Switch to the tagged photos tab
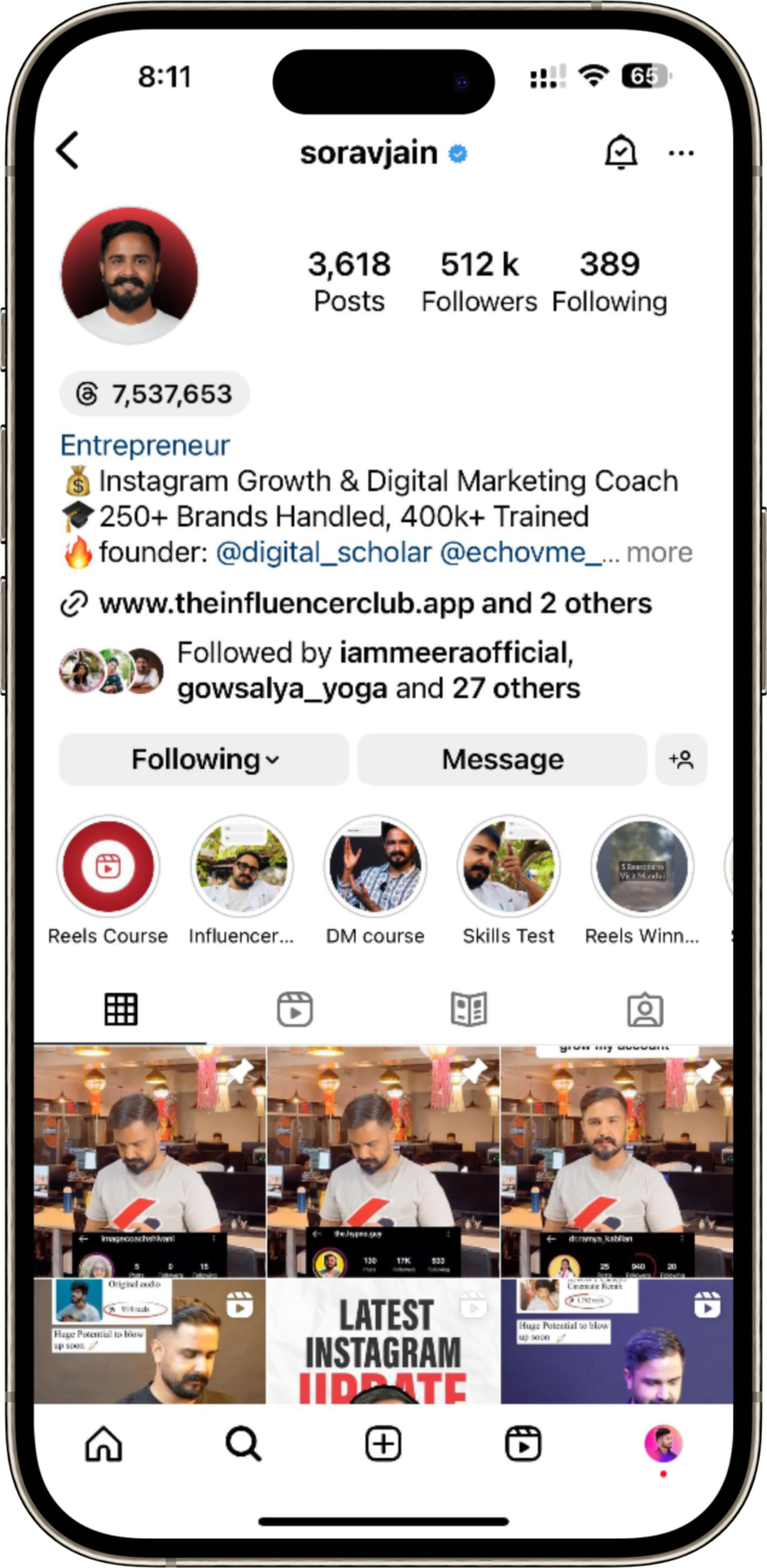 (x=644, y=1009)
